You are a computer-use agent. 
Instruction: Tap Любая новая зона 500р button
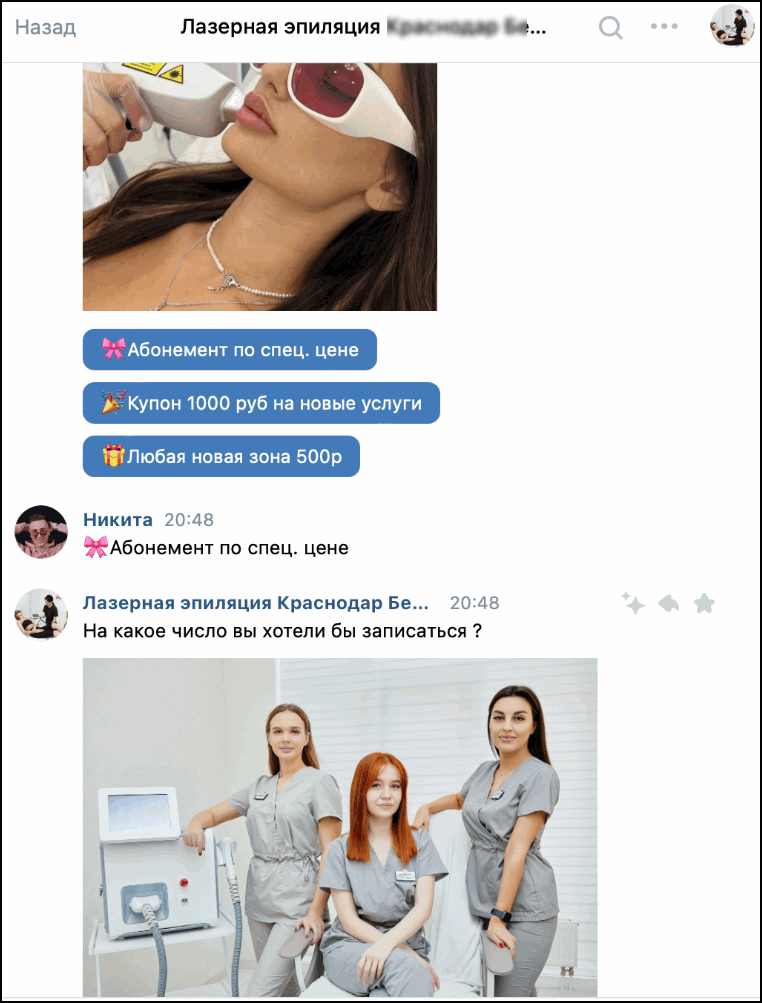(221, 457)
